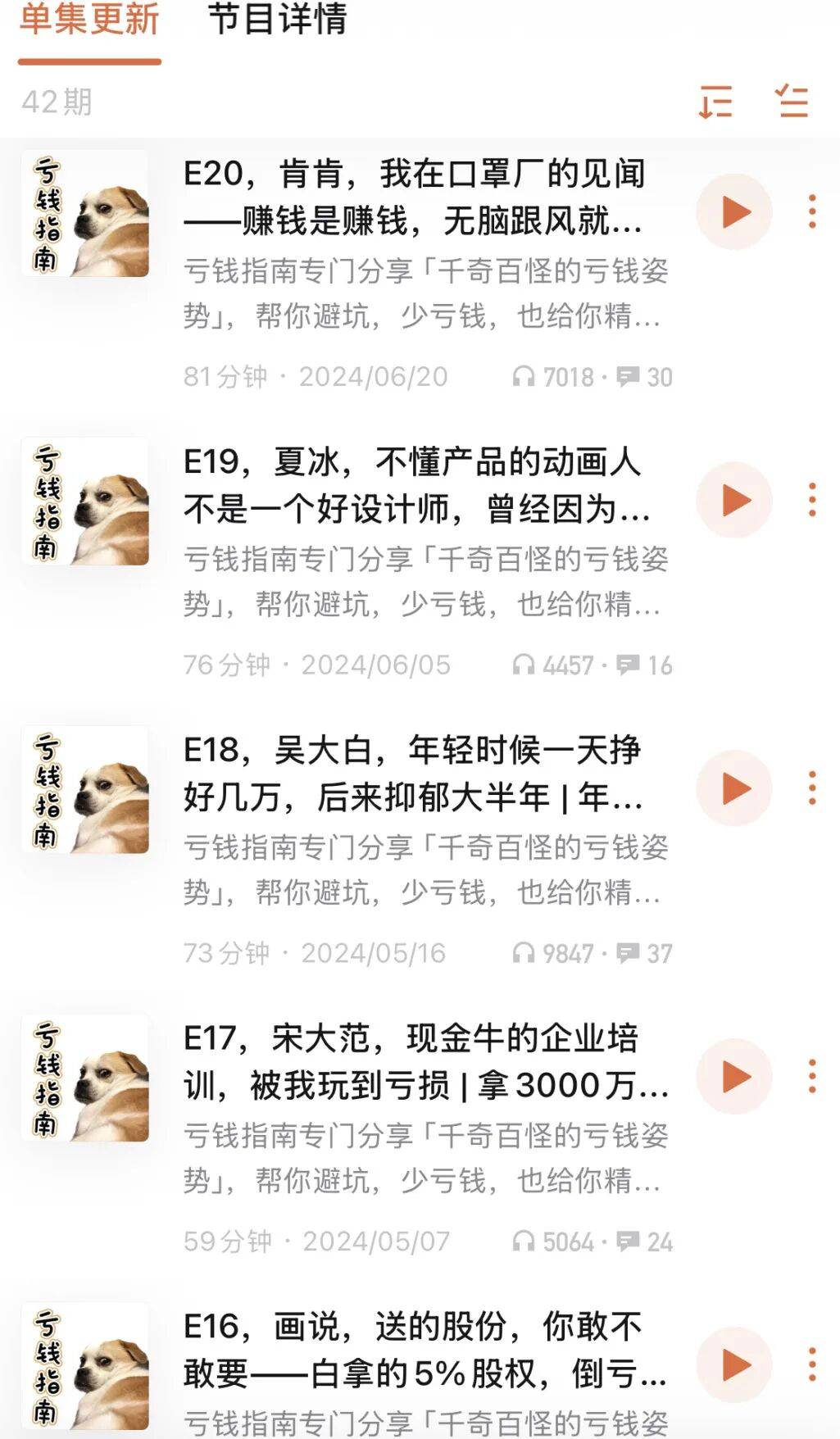This screenshot has height=1439, width=840.
Task: Click the cover thumbnail of episode E19
Action: [x=84, y=500]
